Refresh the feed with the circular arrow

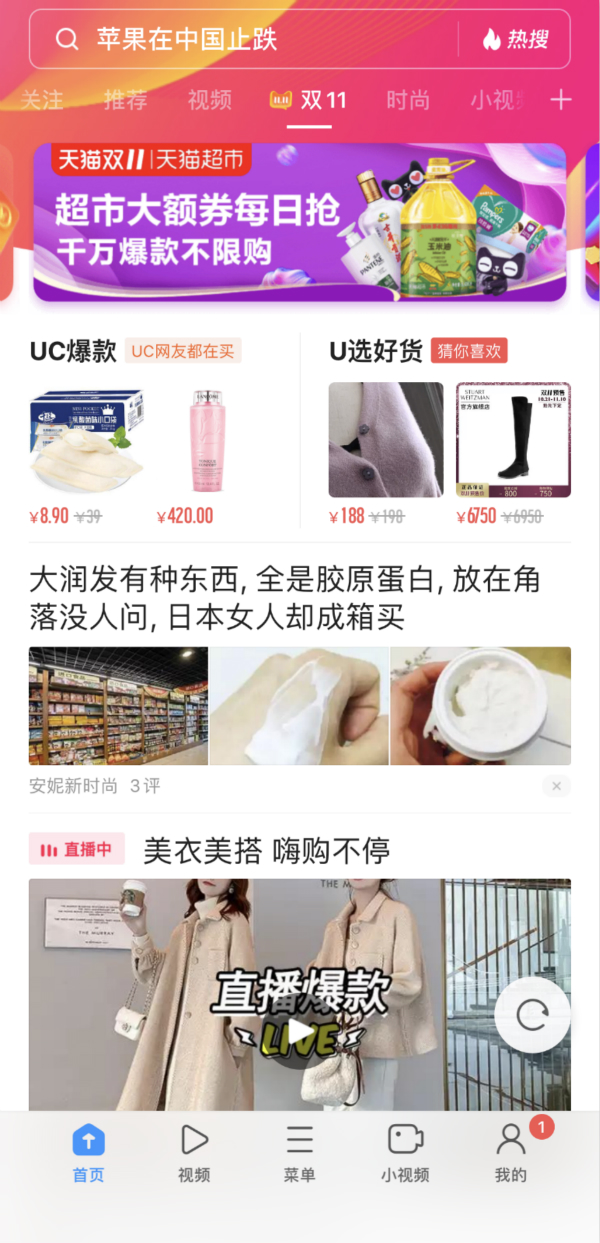pyautogui.click(x=532, y=1015)
